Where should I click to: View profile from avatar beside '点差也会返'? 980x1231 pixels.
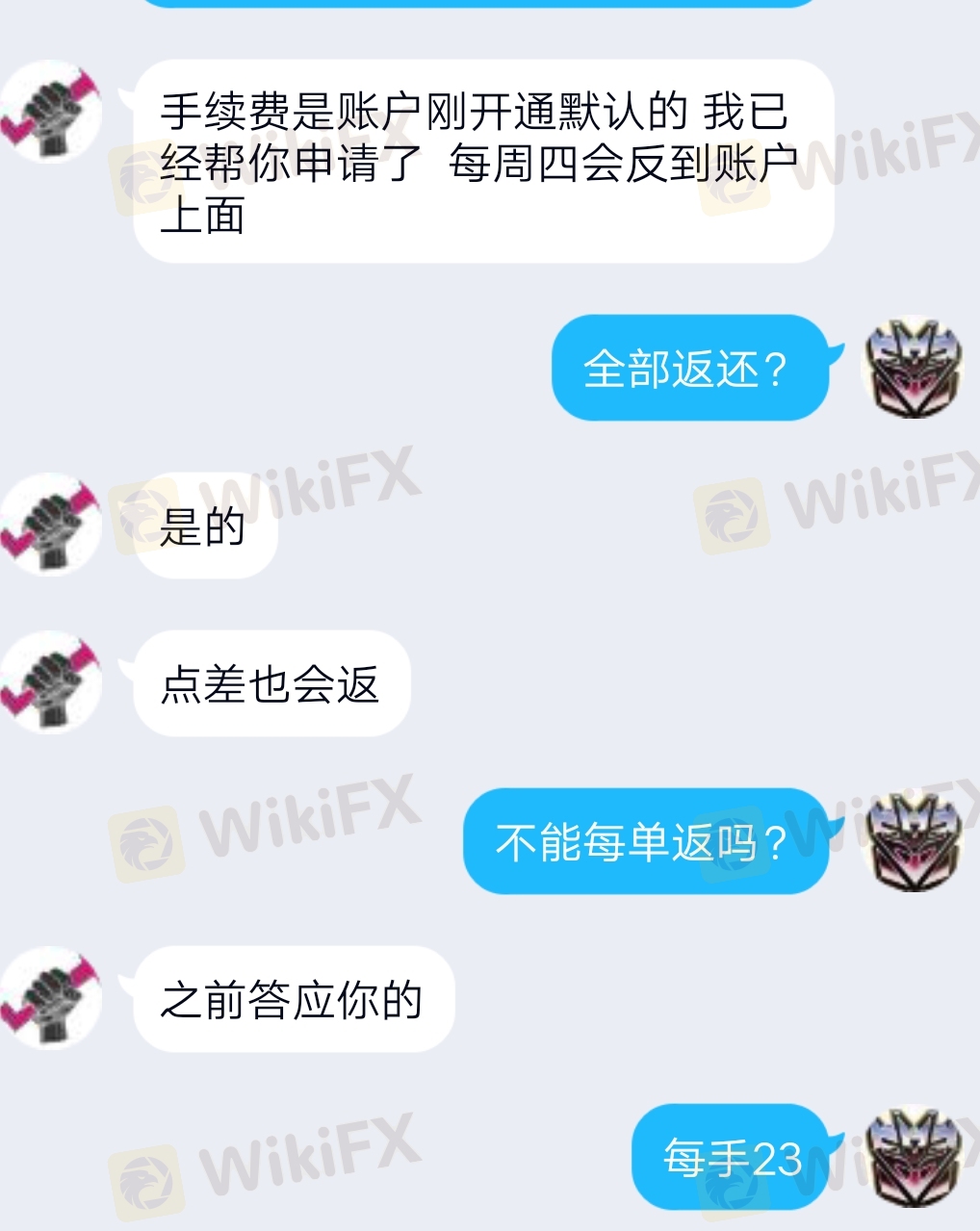point(50,682)
